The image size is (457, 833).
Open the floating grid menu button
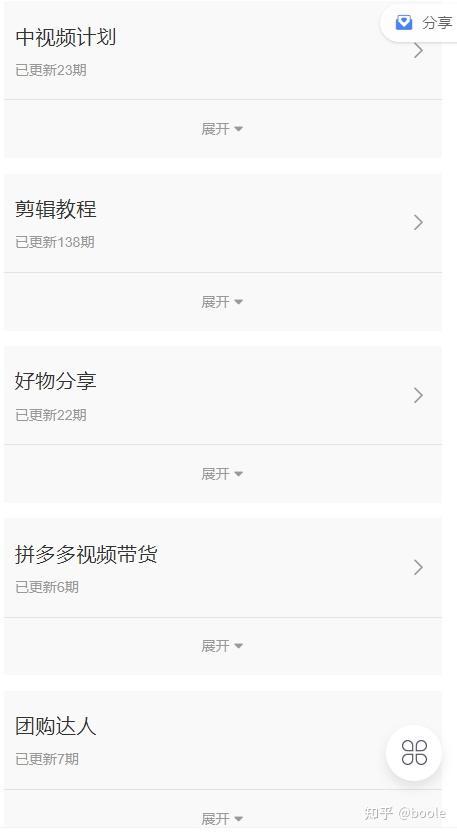[414, 753]
